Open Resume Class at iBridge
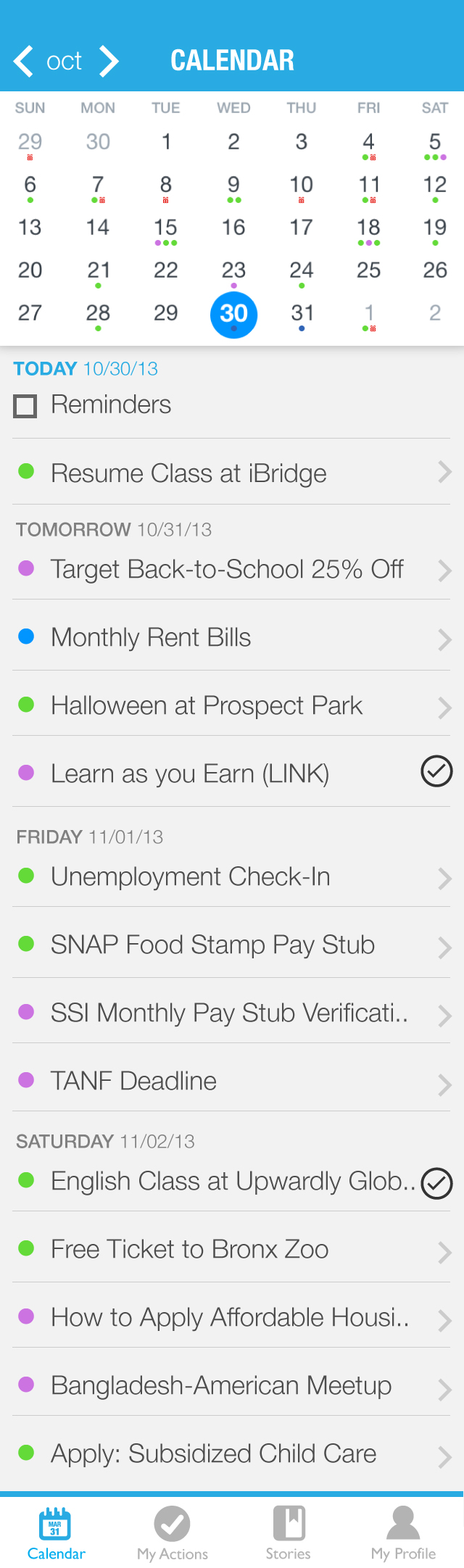Viewport: 464px width, 1568px height. (x=232, y=473)
